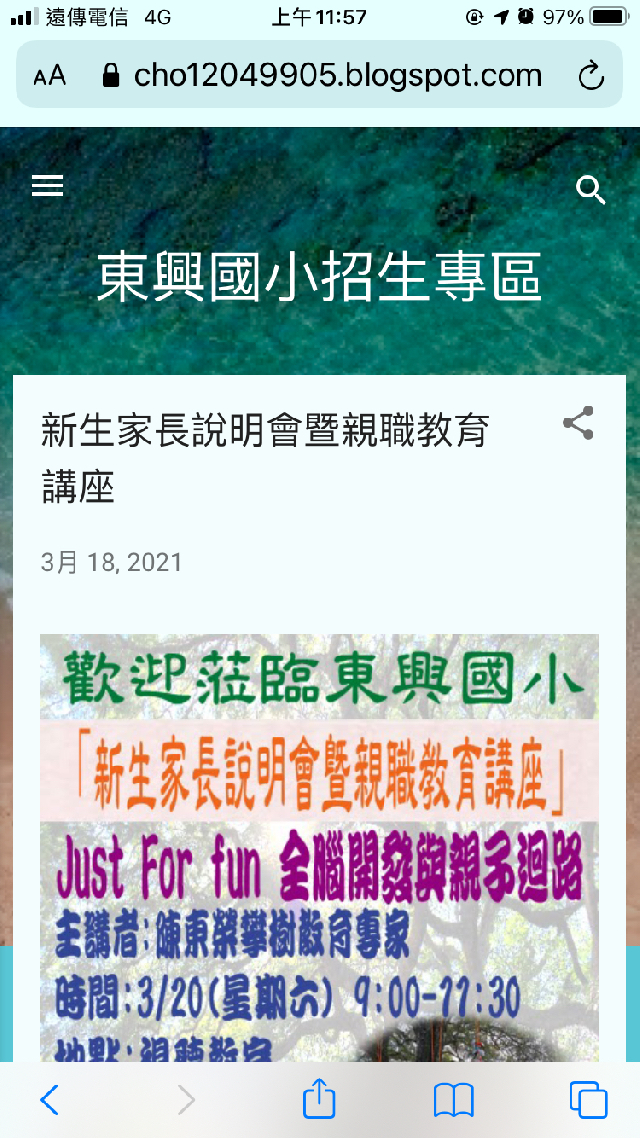Viewport: 640px width, 1138px height.
Task: Share the 新生家長說明會 post
Action: point(578,424)
